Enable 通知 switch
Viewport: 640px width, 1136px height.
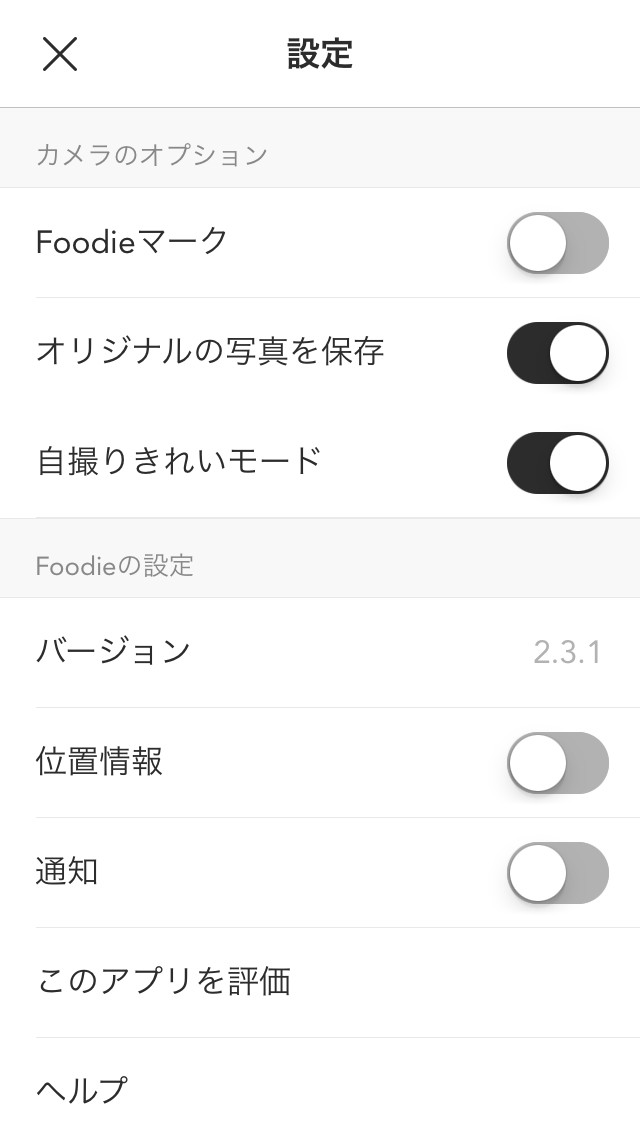[557, 873]
